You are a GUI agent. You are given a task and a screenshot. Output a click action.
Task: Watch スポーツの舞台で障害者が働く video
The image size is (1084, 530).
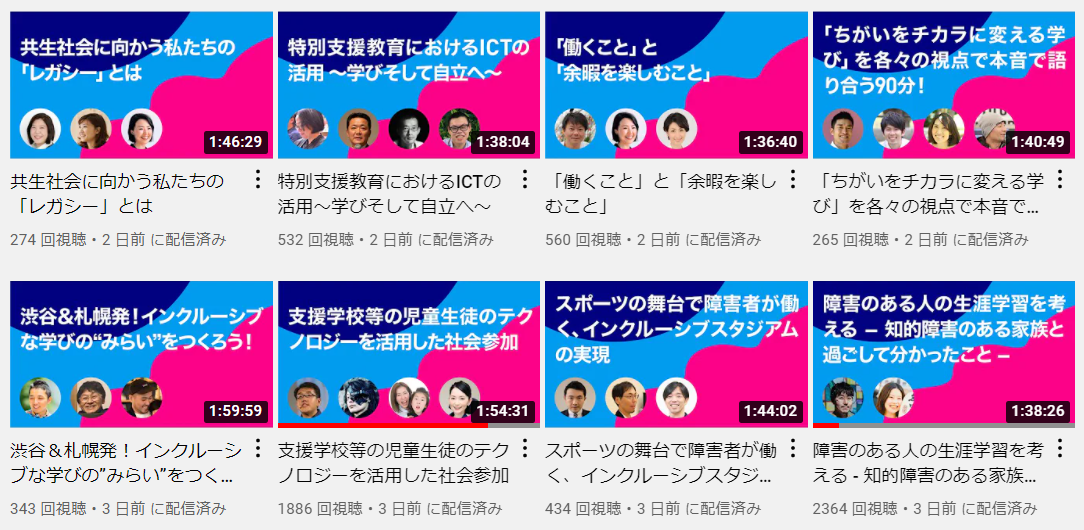(676, 353)
